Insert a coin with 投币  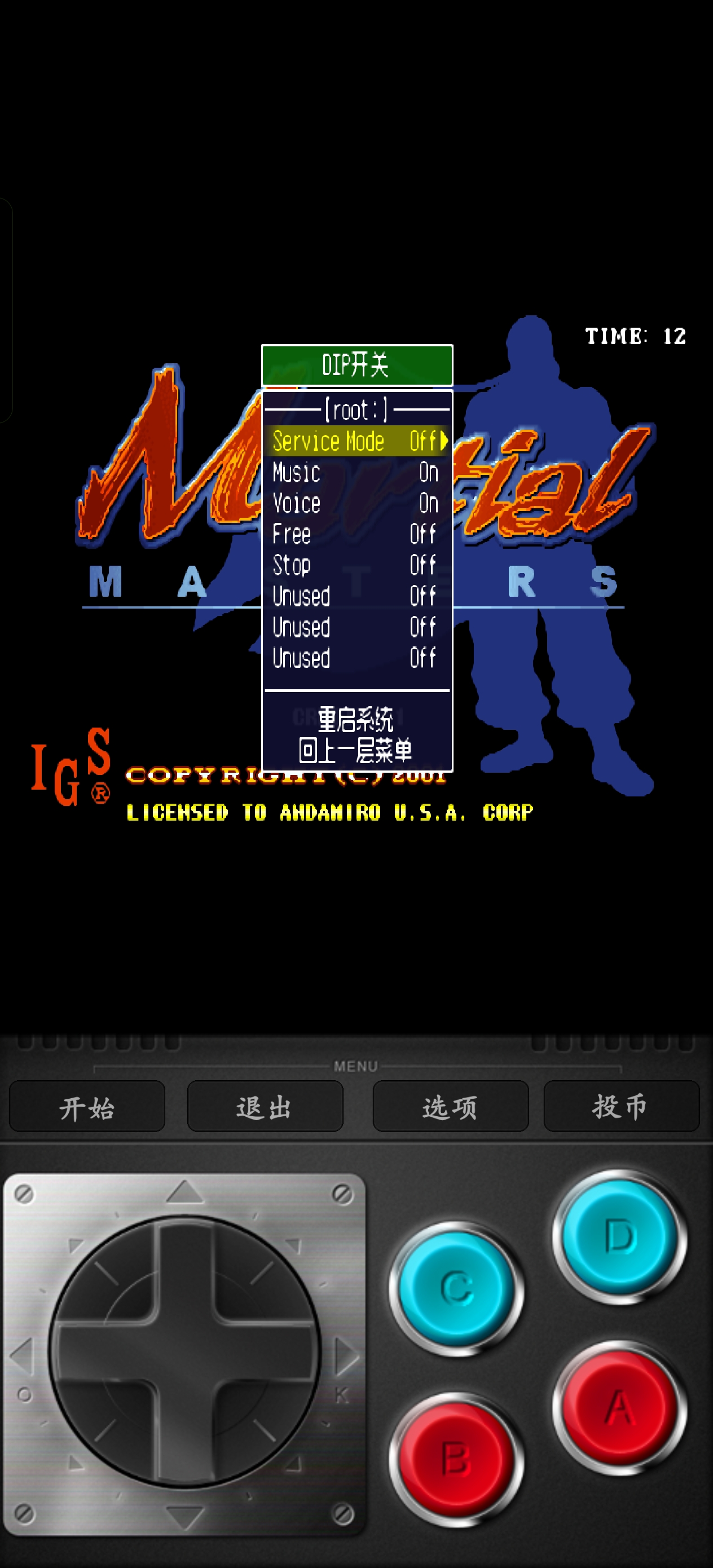click(x=620, y=1107)
